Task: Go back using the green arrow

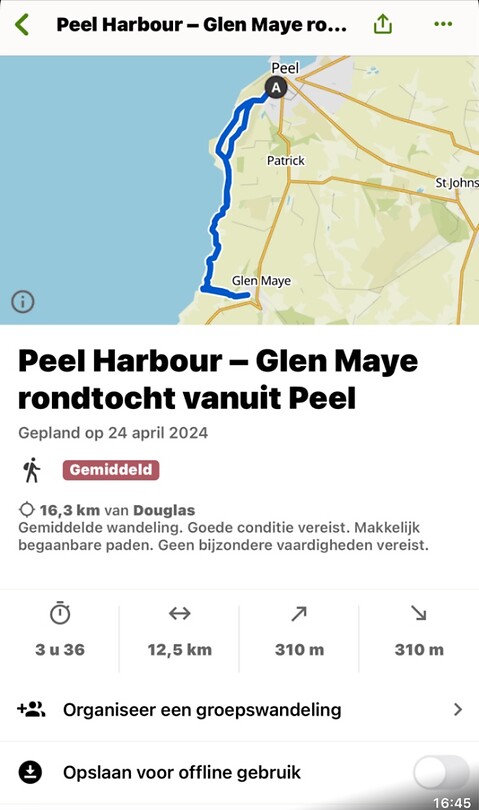Action: tap(22, 24)
